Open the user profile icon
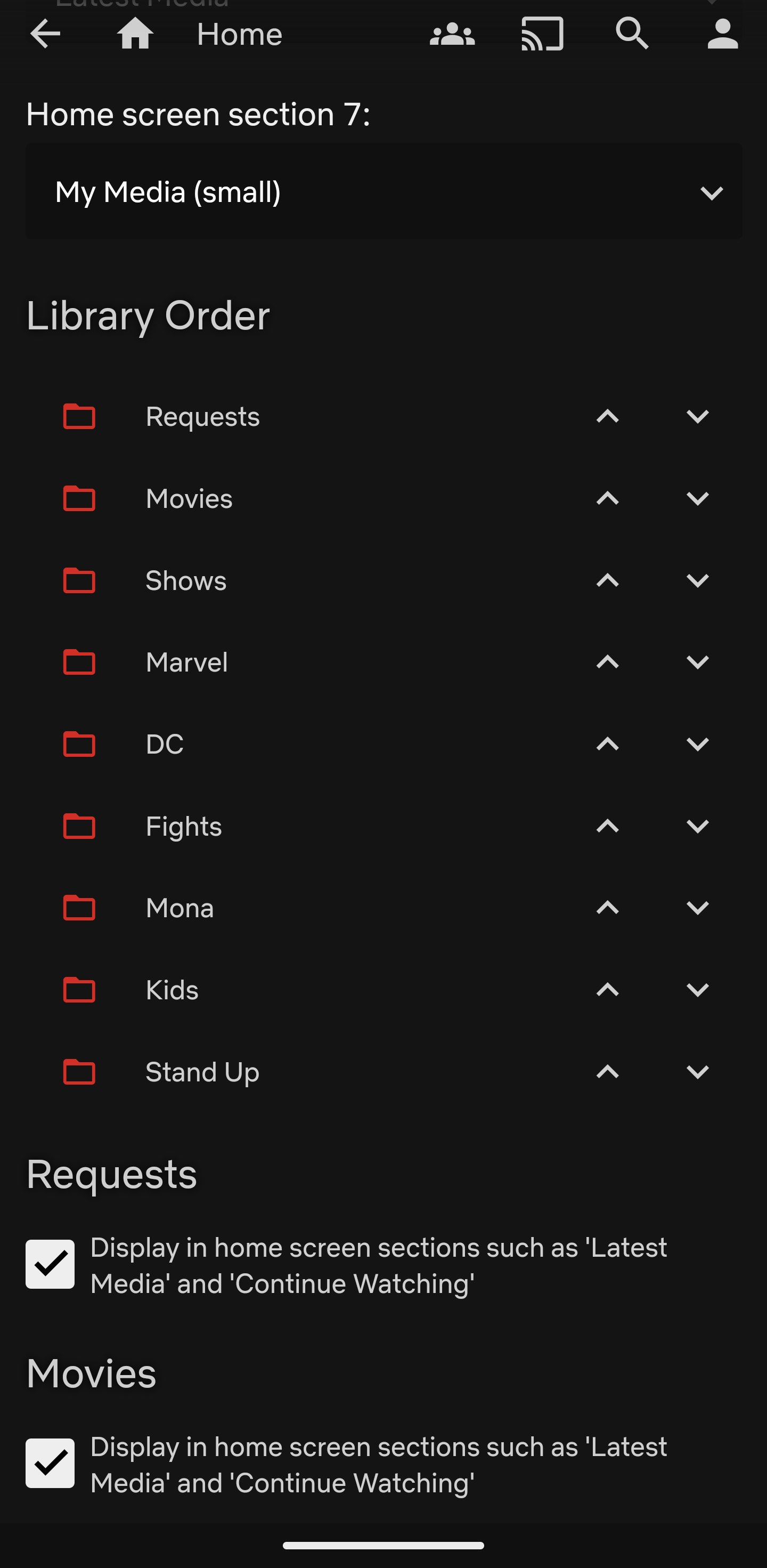Viewport: 767px width, 1568px height. pos(723,34)
